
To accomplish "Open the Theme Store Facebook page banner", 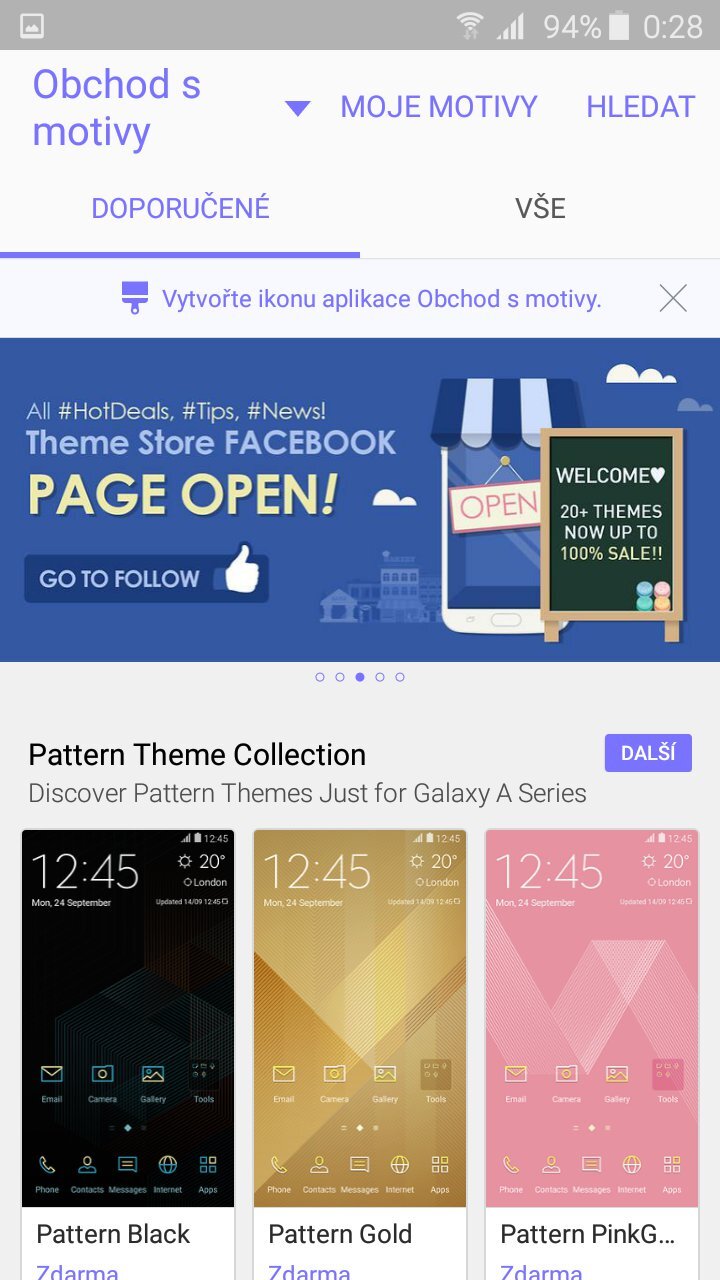I will (x=360, y=500).
